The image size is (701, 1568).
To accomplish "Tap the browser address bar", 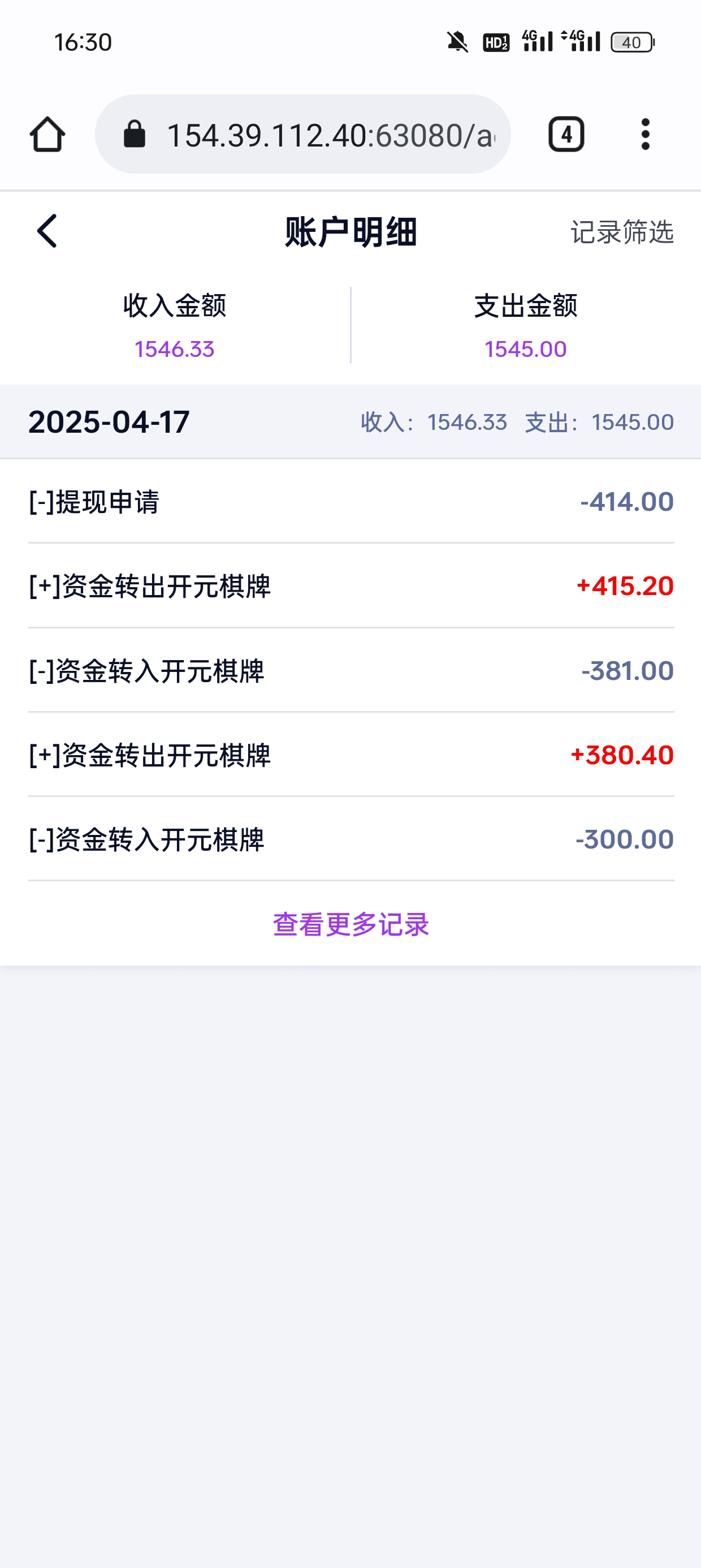I will [x=302, y=135].
